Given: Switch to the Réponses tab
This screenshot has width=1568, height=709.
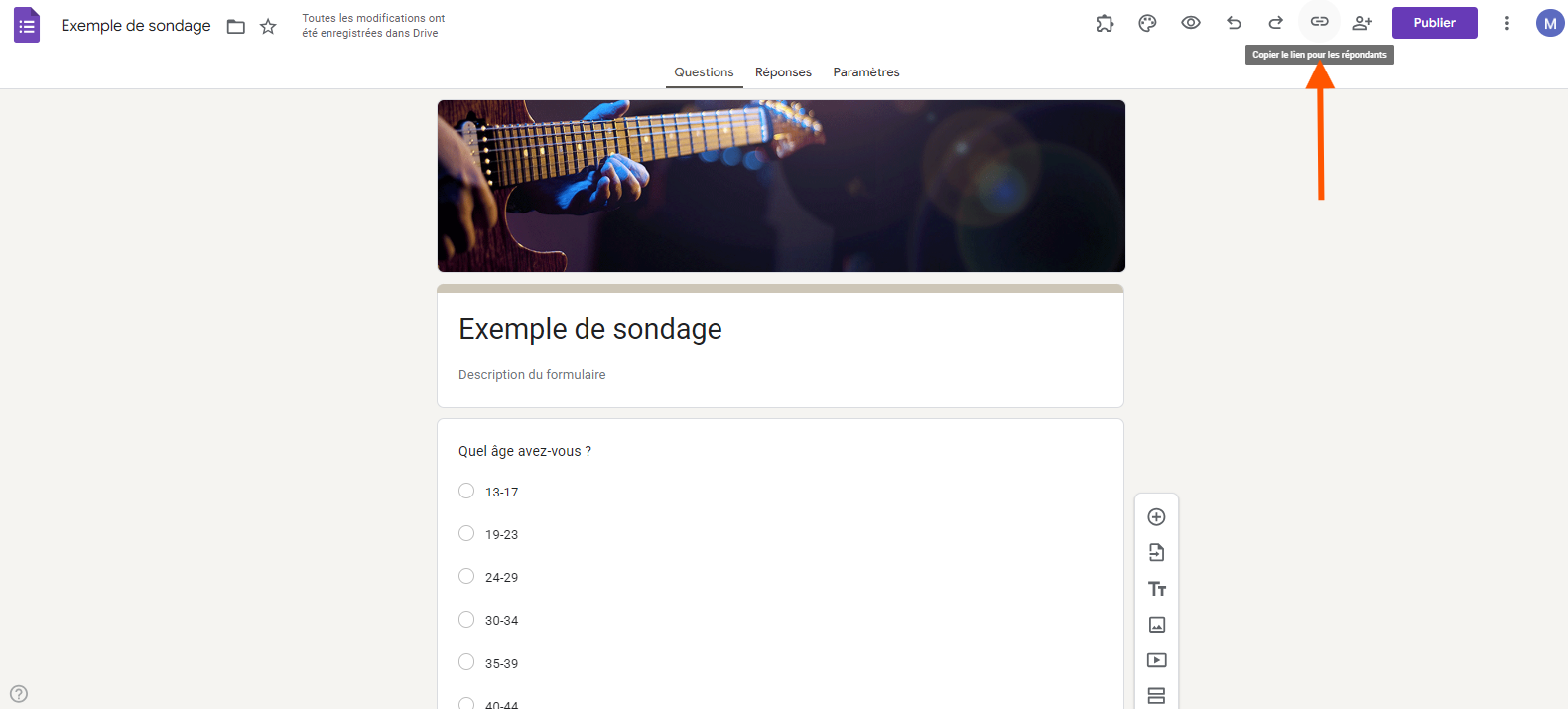Looking at the screenshot, I should (x=783, y=72).
